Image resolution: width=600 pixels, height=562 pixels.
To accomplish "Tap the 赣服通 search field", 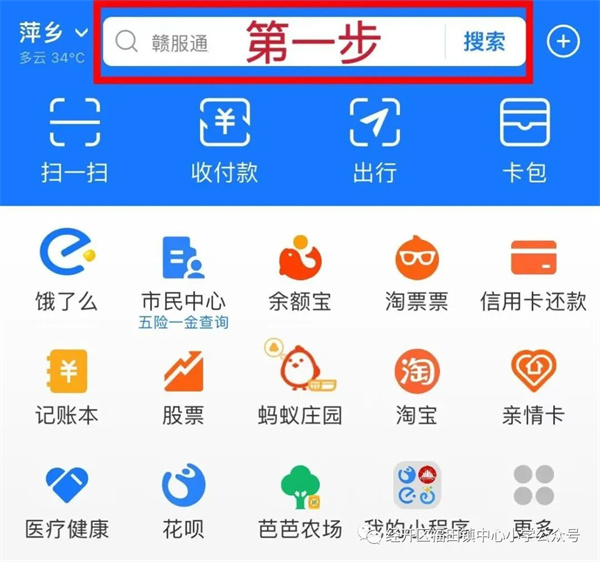I will tap(270, 42).
